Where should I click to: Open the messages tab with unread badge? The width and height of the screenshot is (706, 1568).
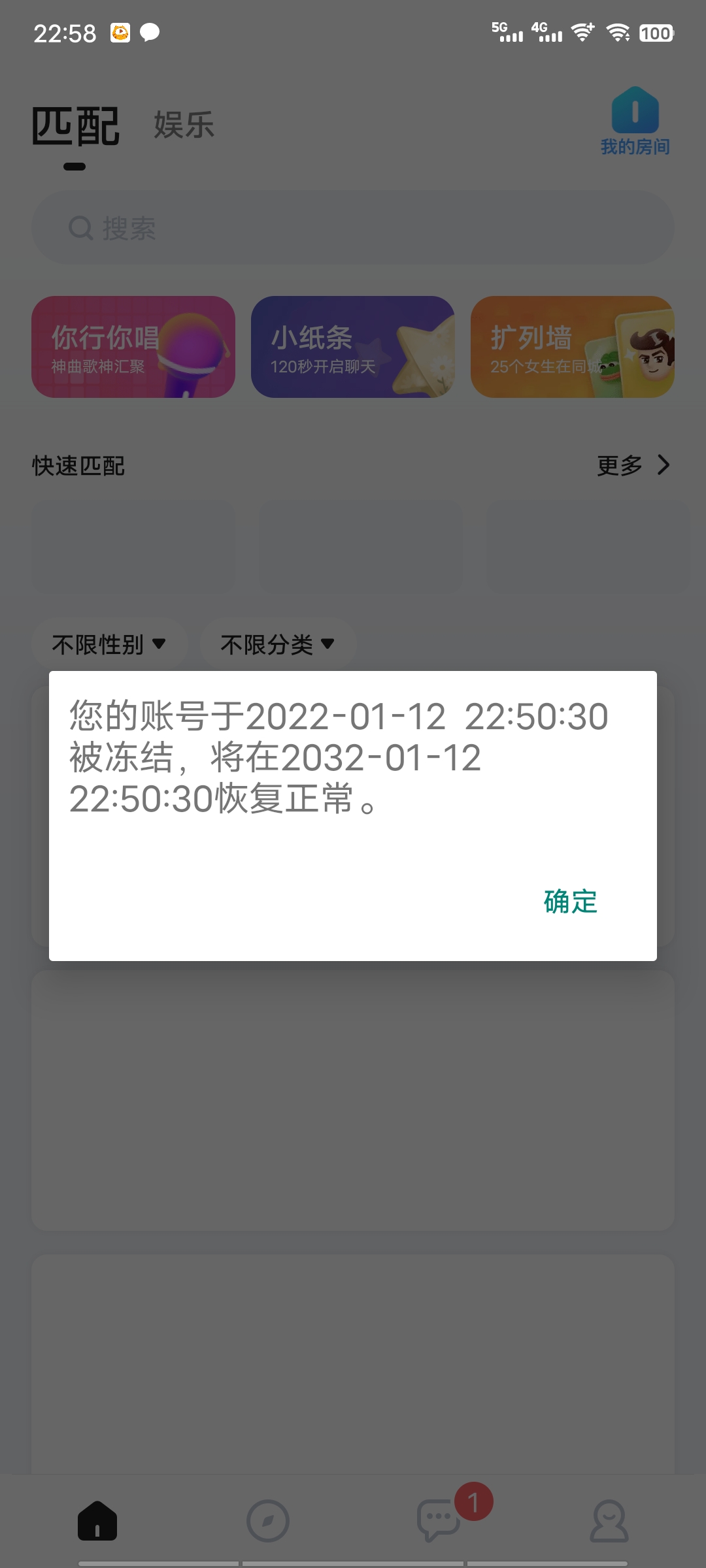[x=439, y=1520]
